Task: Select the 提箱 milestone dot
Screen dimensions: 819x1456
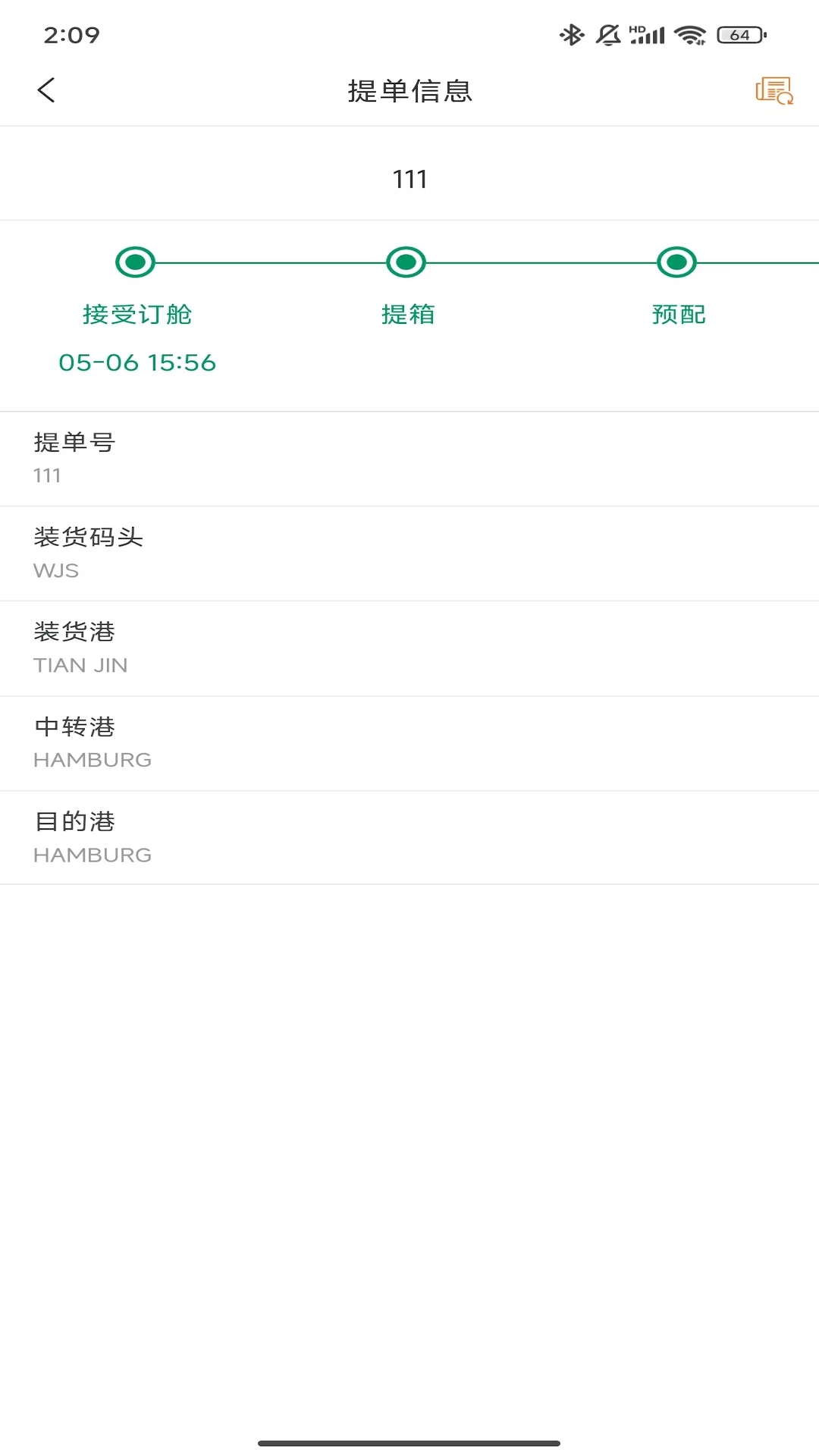Action: (x=406, y=262)
